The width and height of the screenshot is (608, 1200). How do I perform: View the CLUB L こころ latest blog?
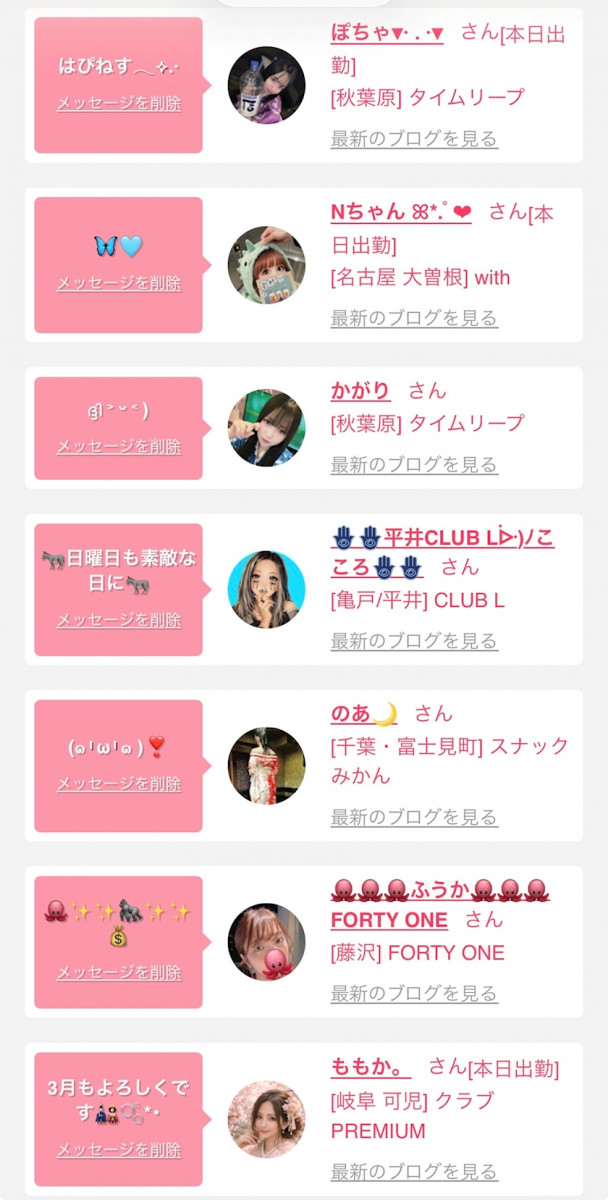click(414, 641)
